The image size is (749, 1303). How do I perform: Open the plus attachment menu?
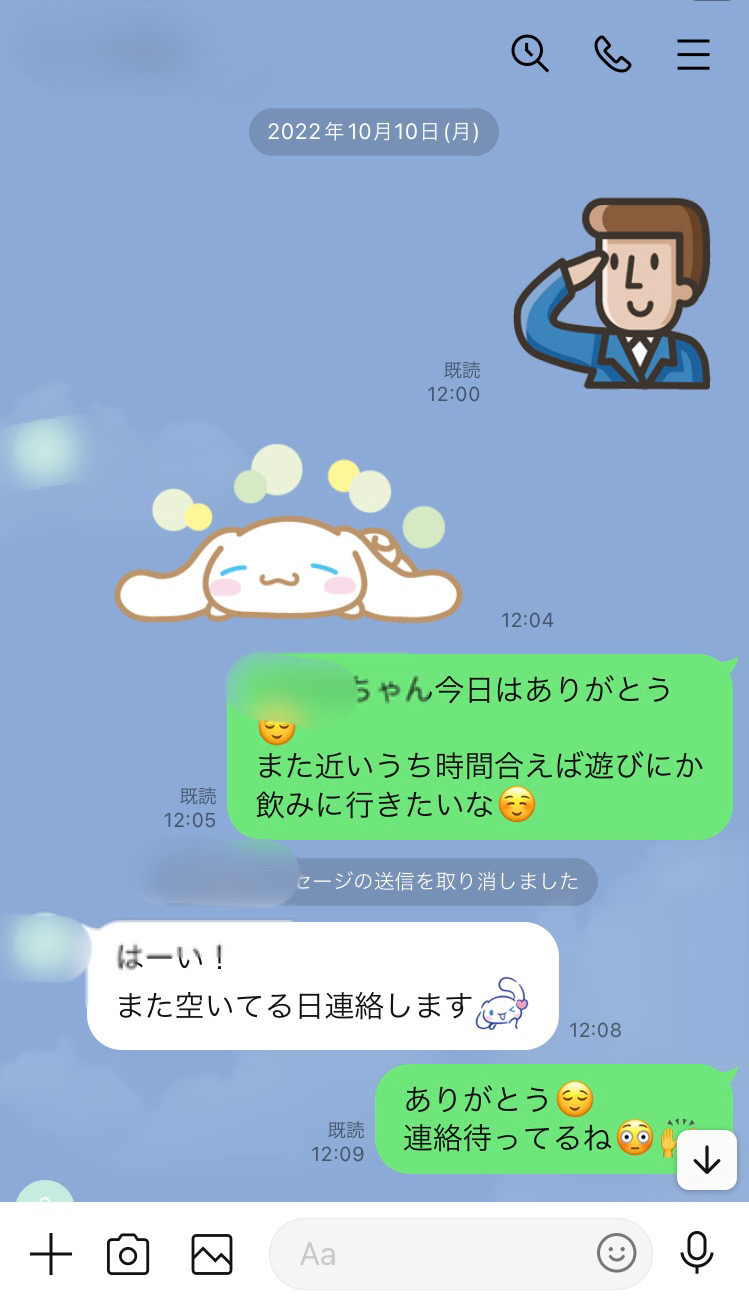pos(50,1254)
